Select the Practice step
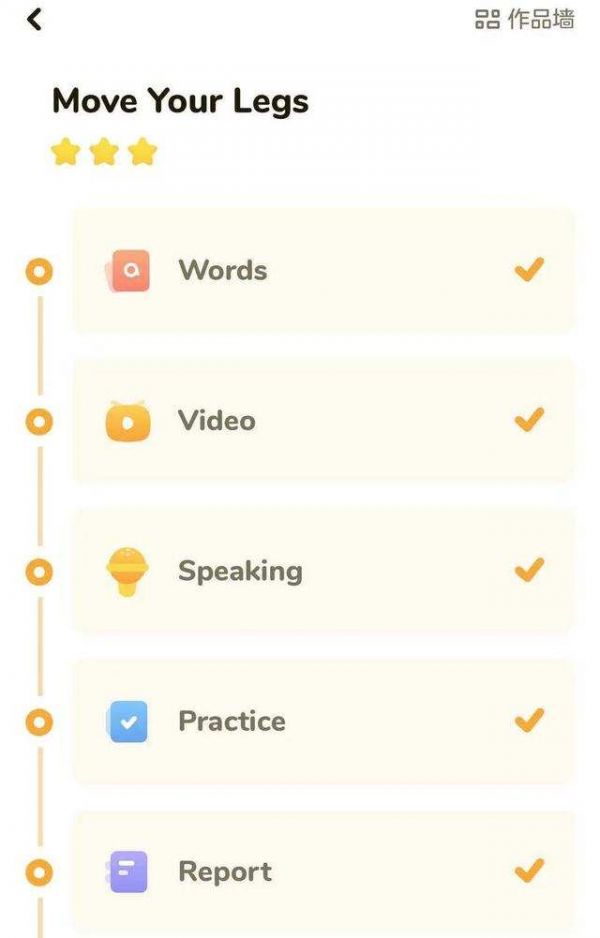Viewport: 600px width, 938px height. click(x=324, y=721)
